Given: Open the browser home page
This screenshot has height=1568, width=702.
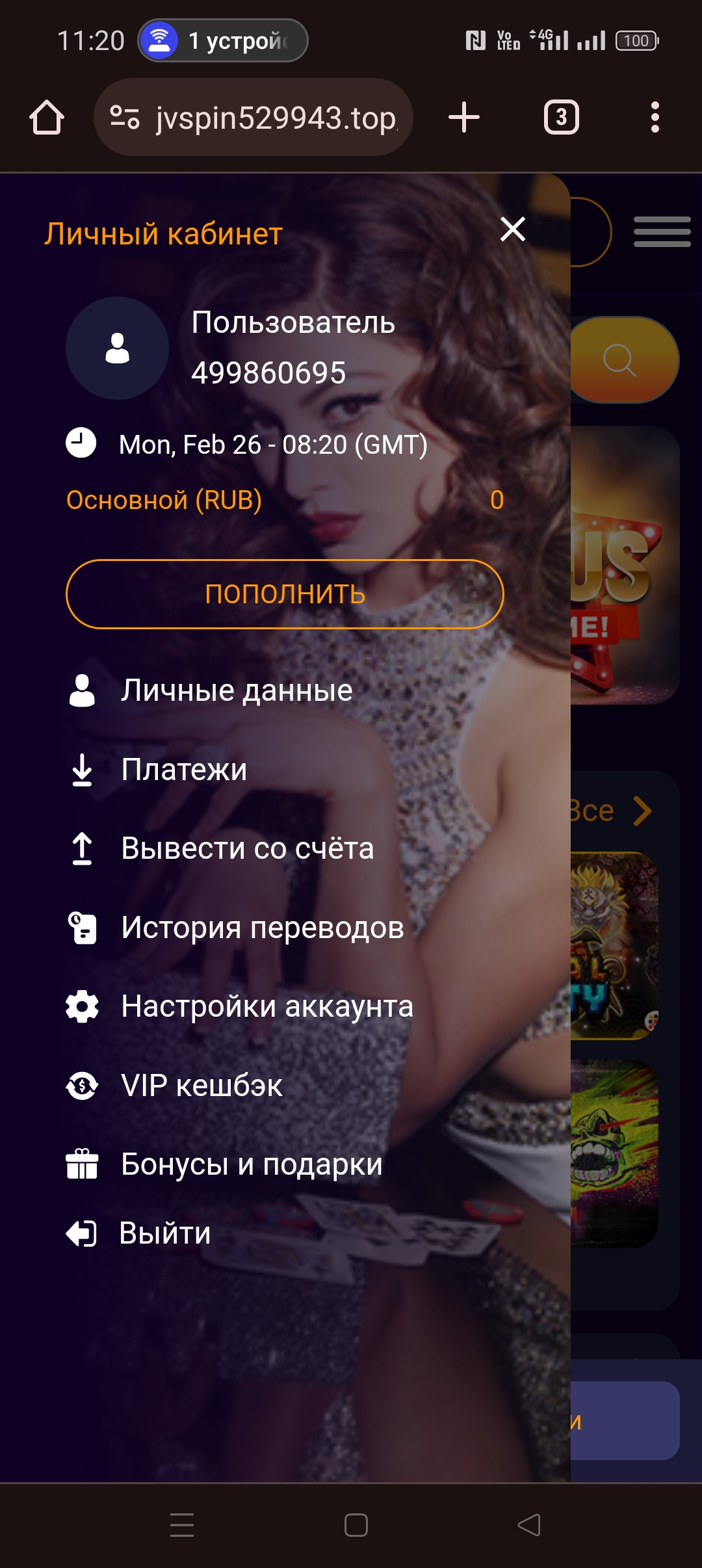Looking at the screenshot, I should coord(47,118).
